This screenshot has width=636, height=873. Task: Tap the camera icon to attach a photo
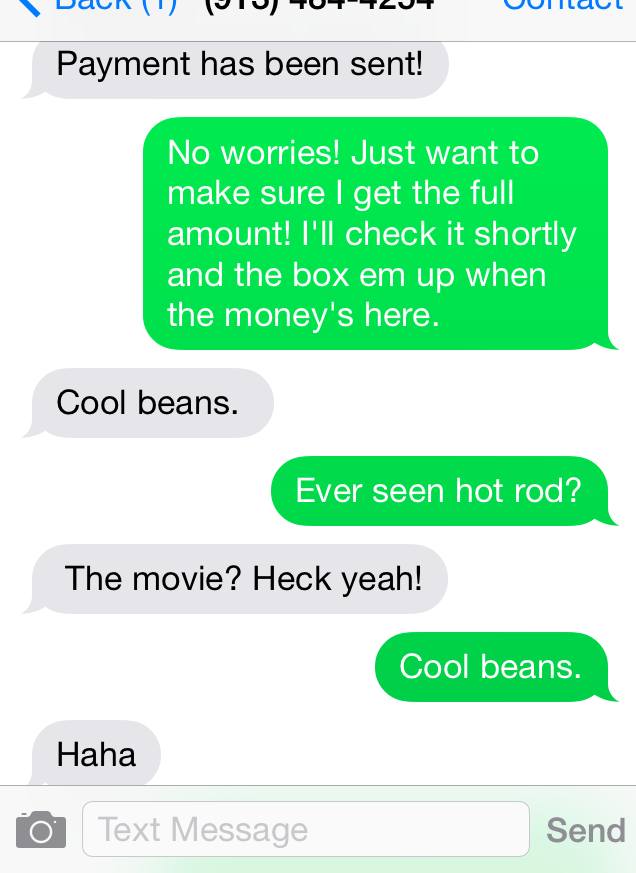[x=41, y=830]
